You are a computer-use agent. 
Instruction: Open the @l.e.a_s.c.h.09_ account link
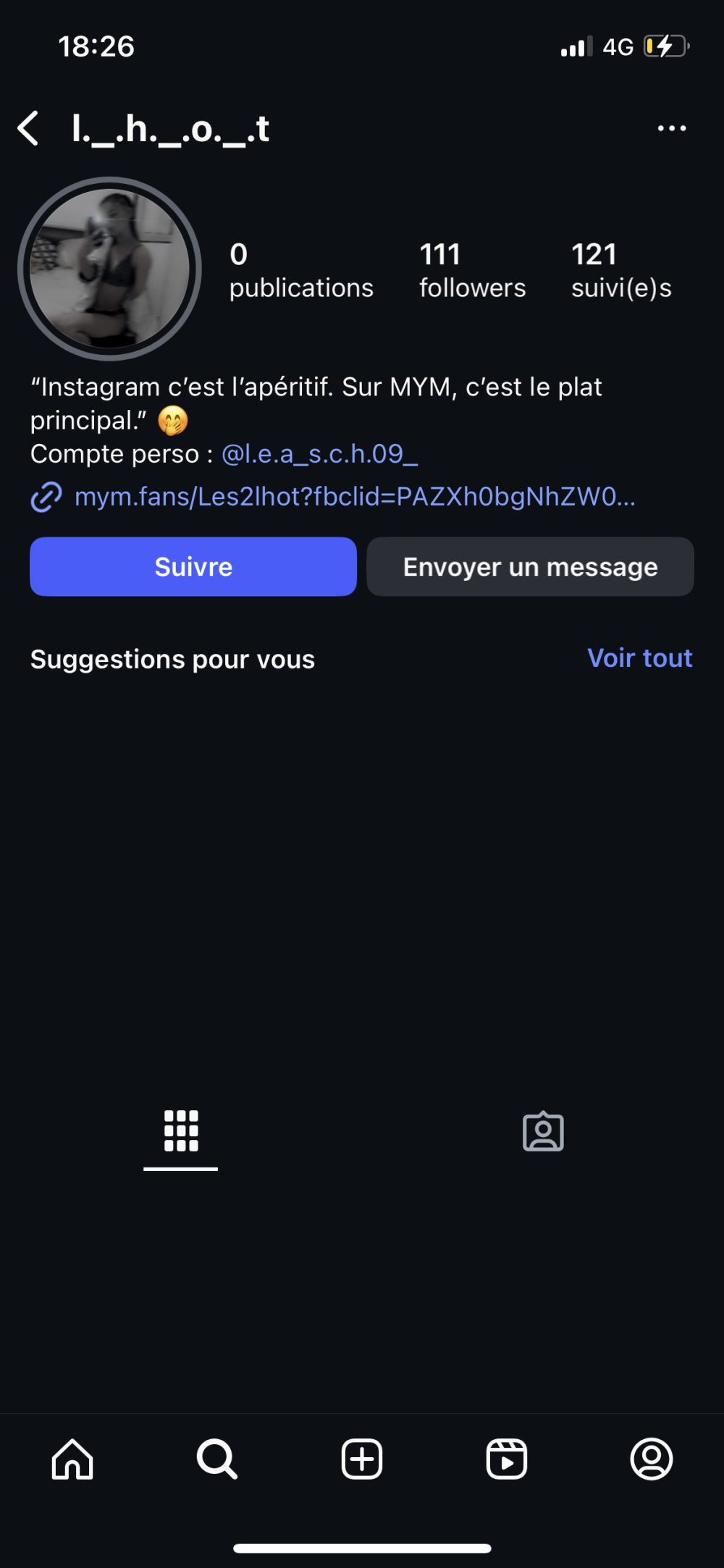click(x=321, y=454)
